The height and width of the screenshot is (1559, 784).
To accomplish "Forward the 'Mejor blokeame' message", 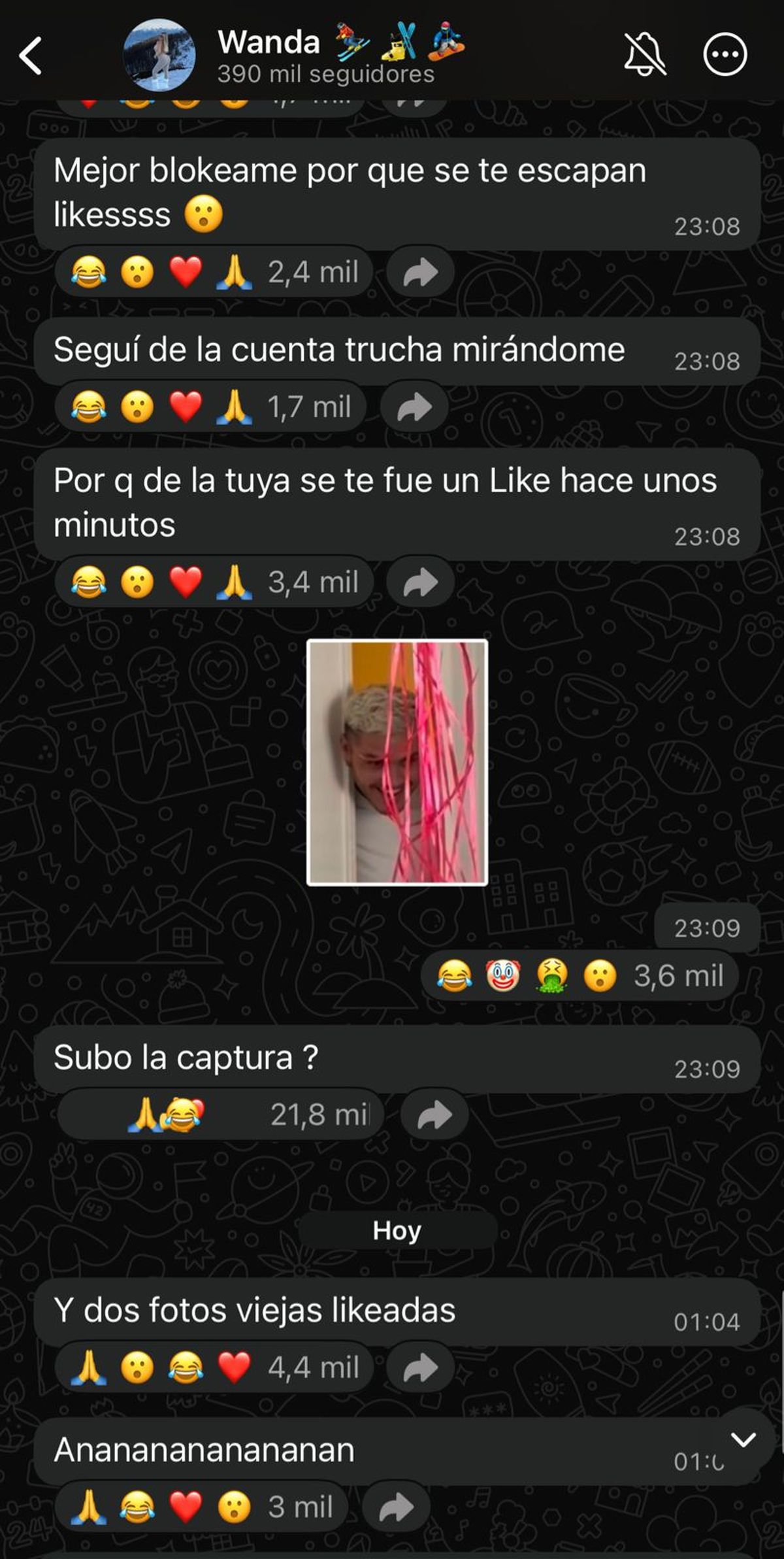I will [x=420, y=273].
